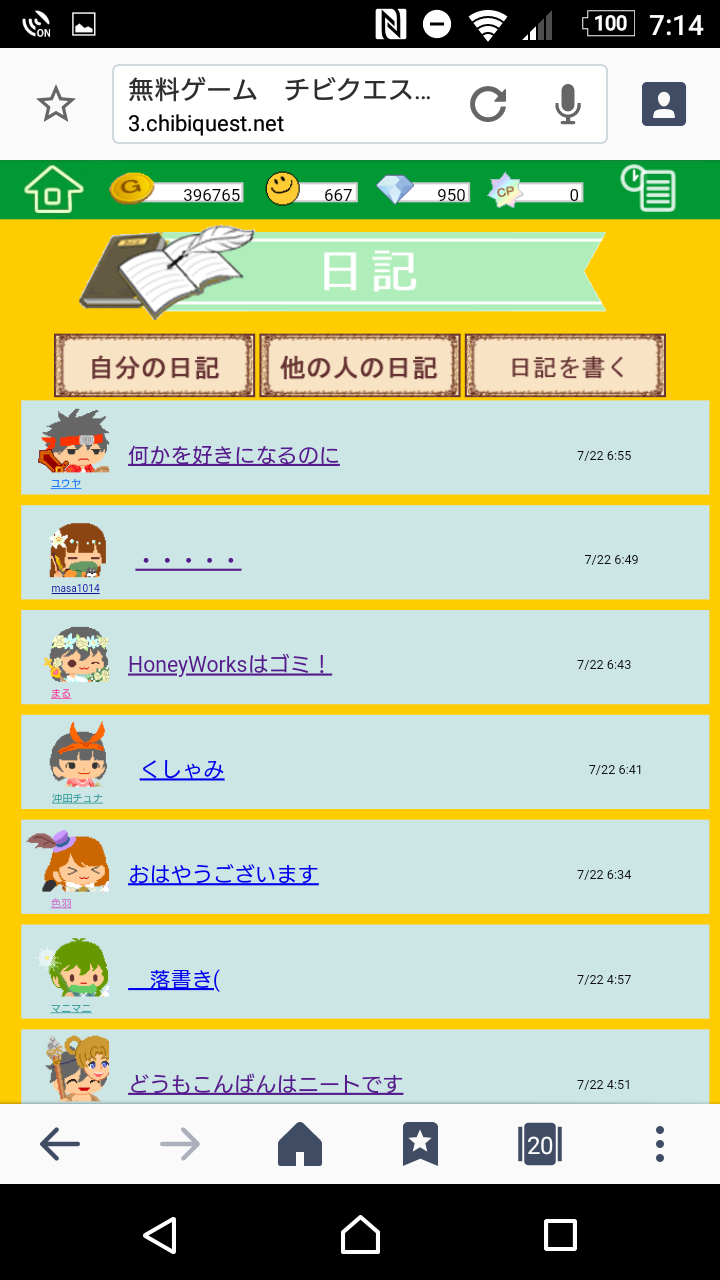Go back with the system back button

(160, 1235)
